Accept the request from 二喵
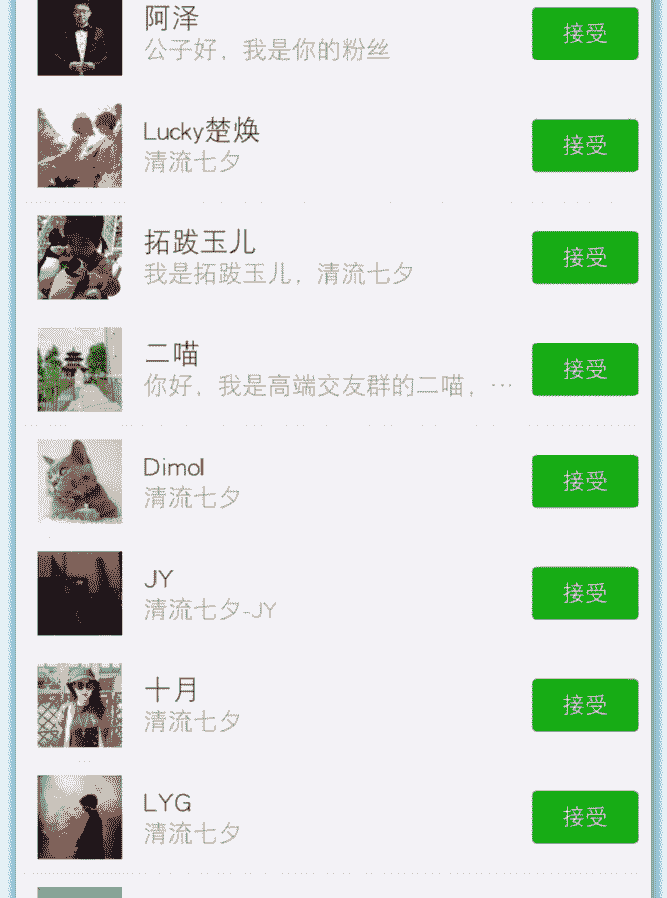667x898 pixels. click(x=585, y=369)
